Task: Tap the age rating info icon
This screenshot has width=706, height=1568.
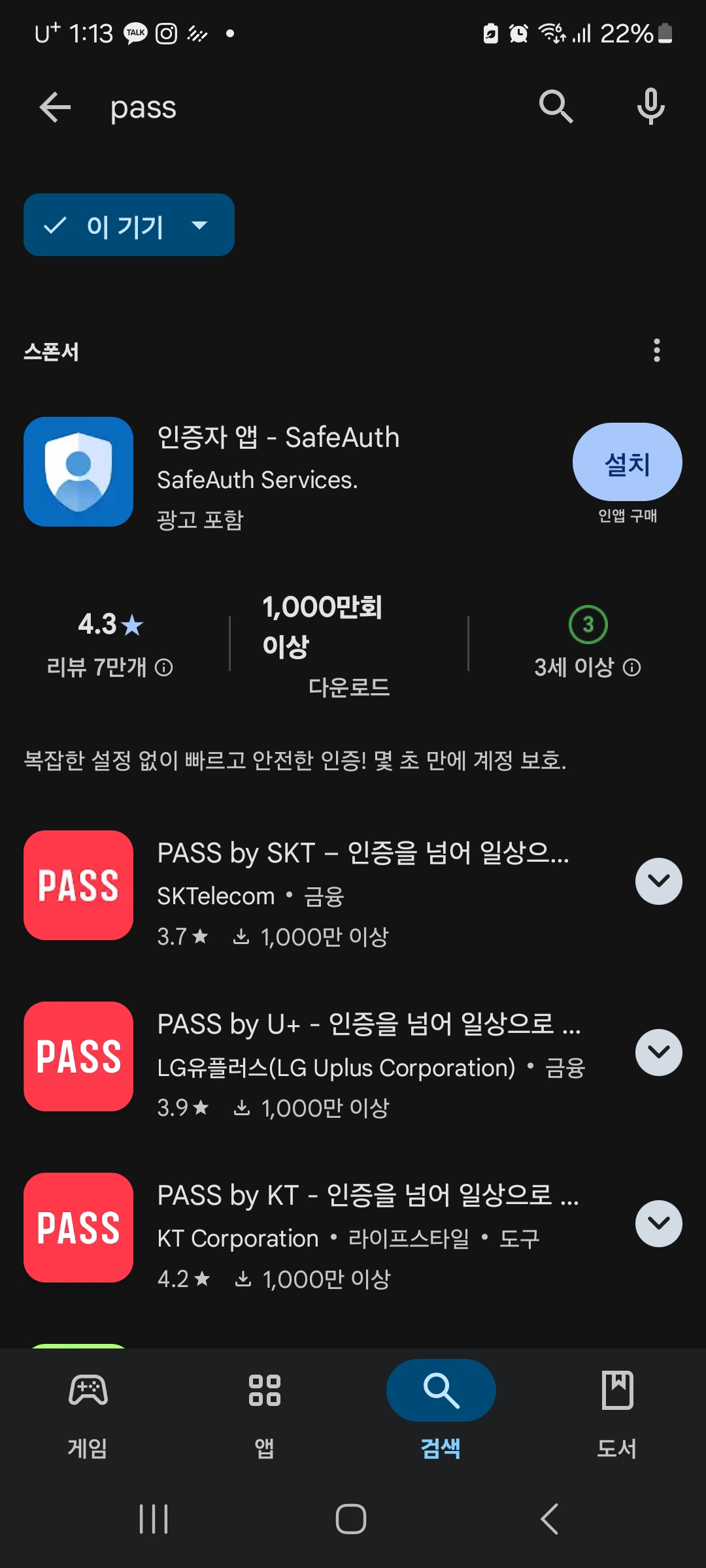Action: point(631,668)
